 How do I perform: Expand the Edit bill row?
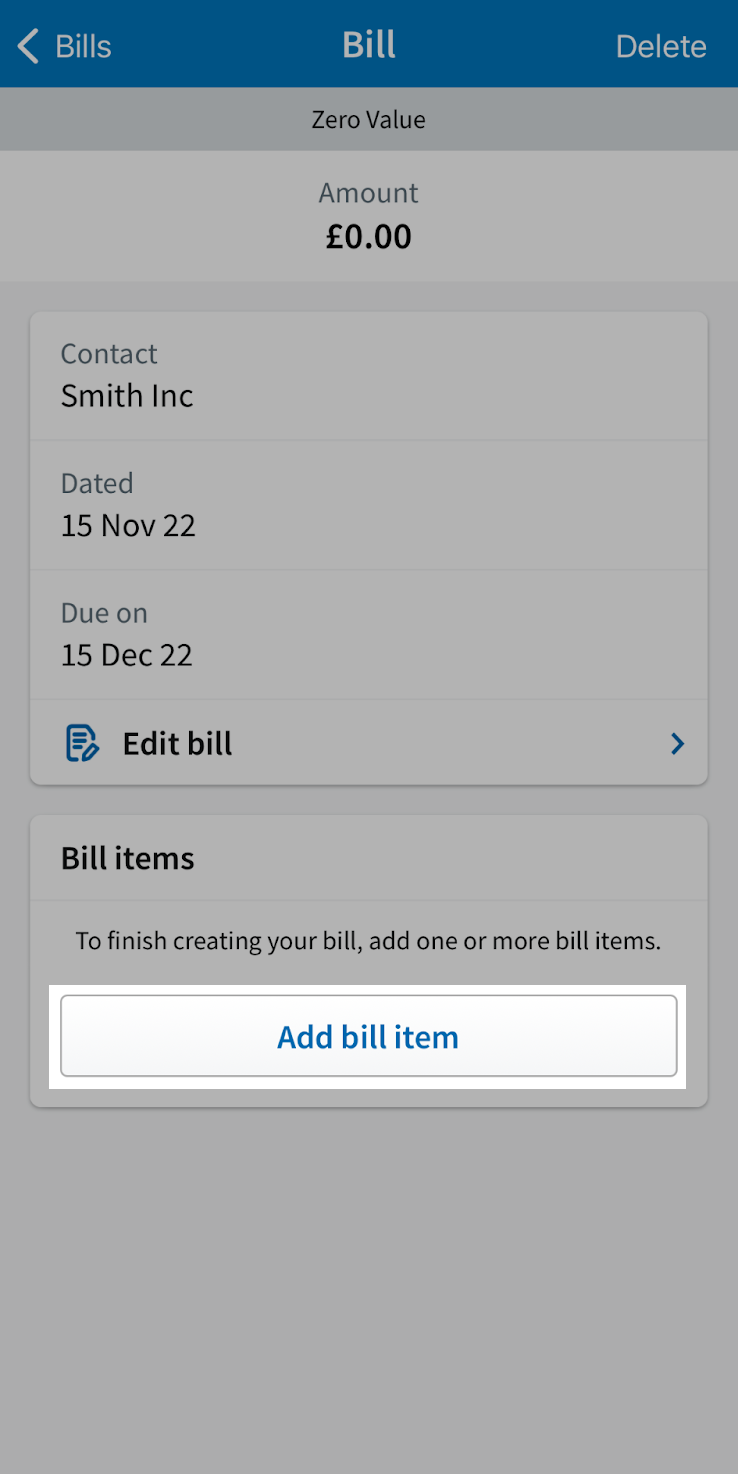pyautogui.click(x=369, y=743)
